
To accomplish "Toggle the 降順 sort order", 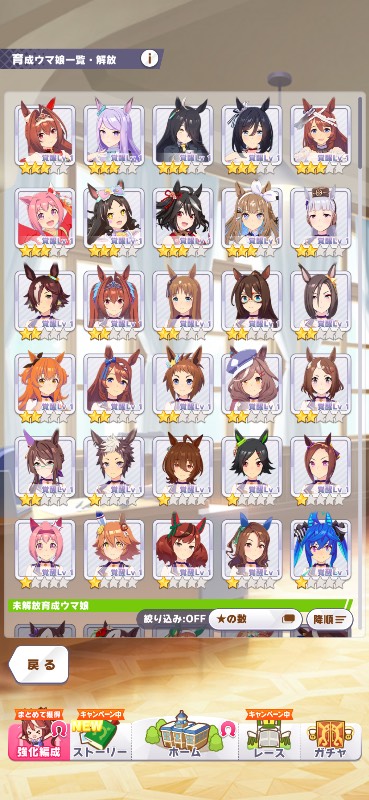I will [x=330, y=619].
